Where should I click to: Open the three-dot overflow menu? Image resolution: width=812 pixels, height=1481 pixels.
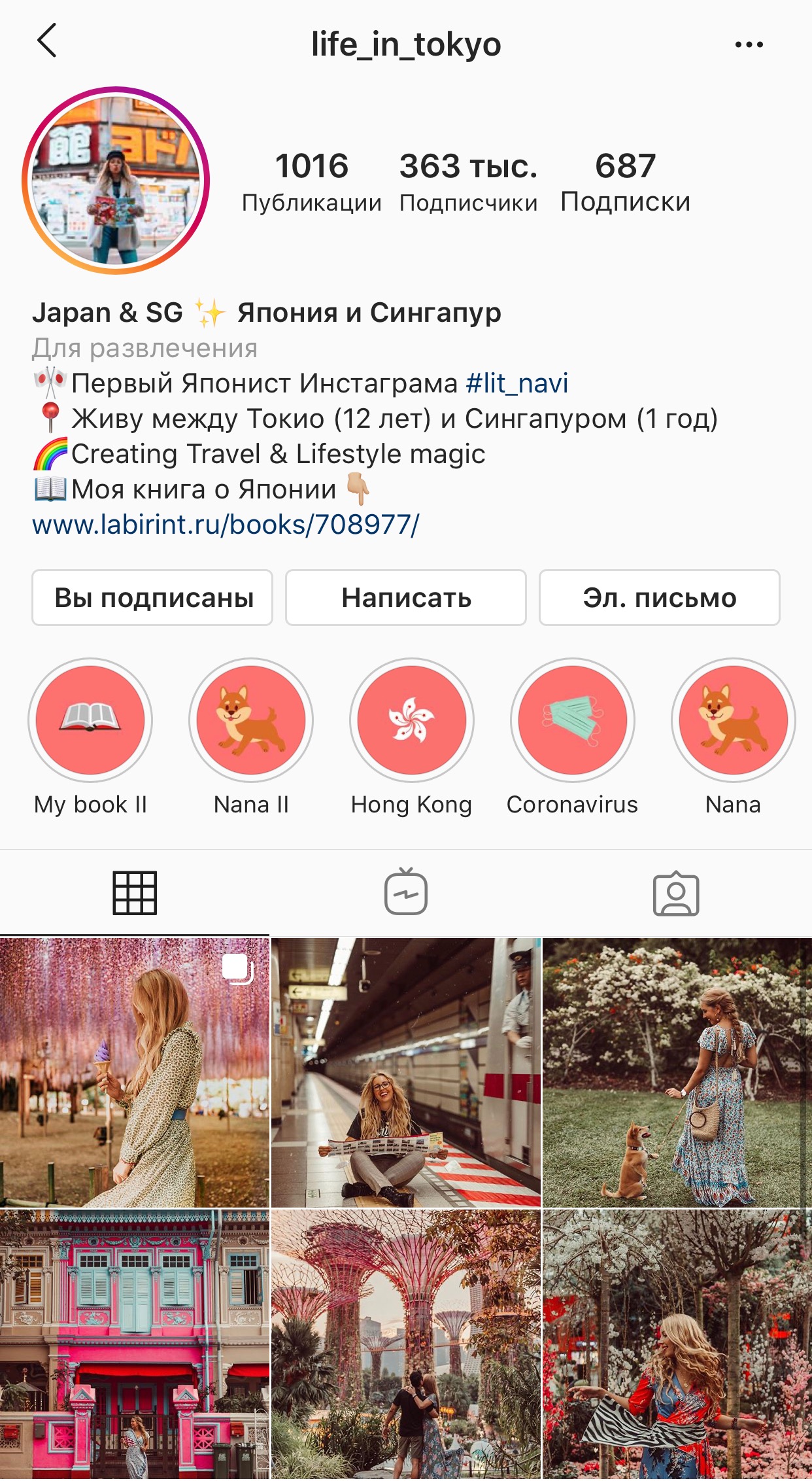coord(749,44)
